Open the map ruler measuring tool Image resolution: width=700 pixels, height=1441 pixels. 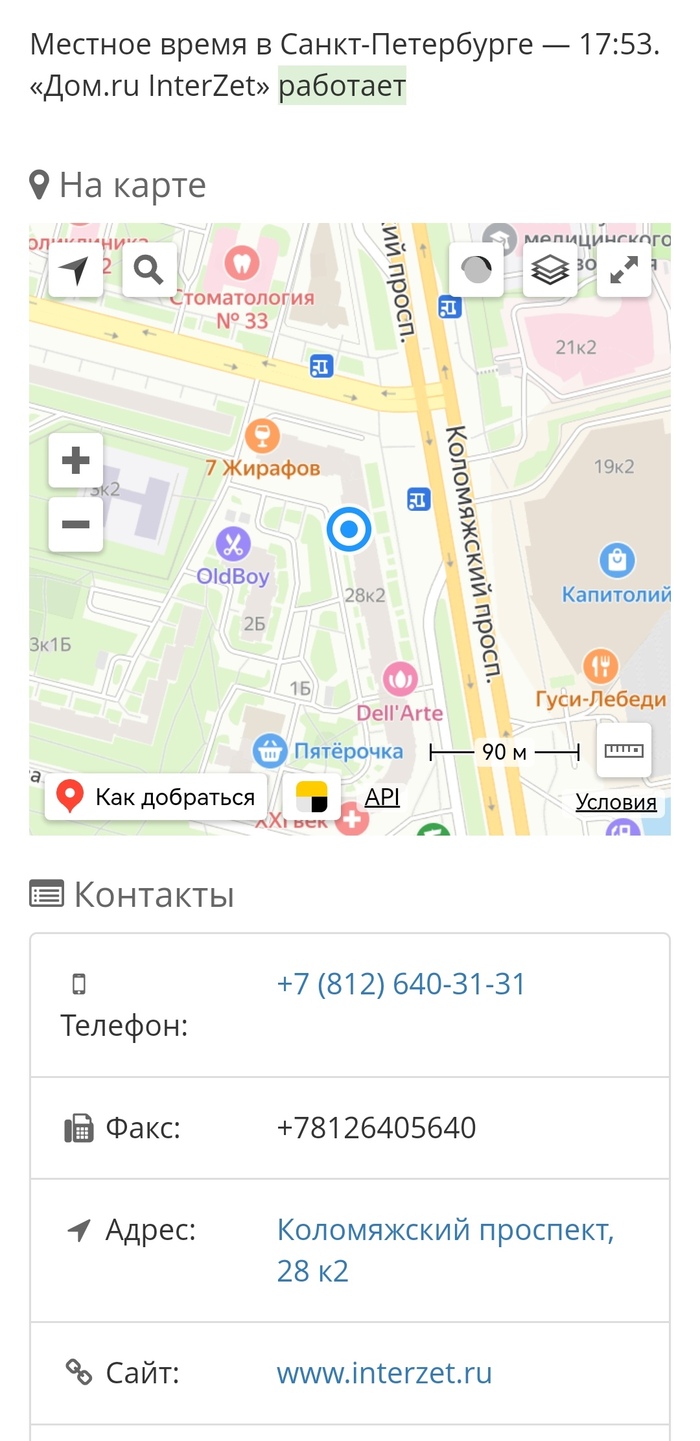coord(624,750)
